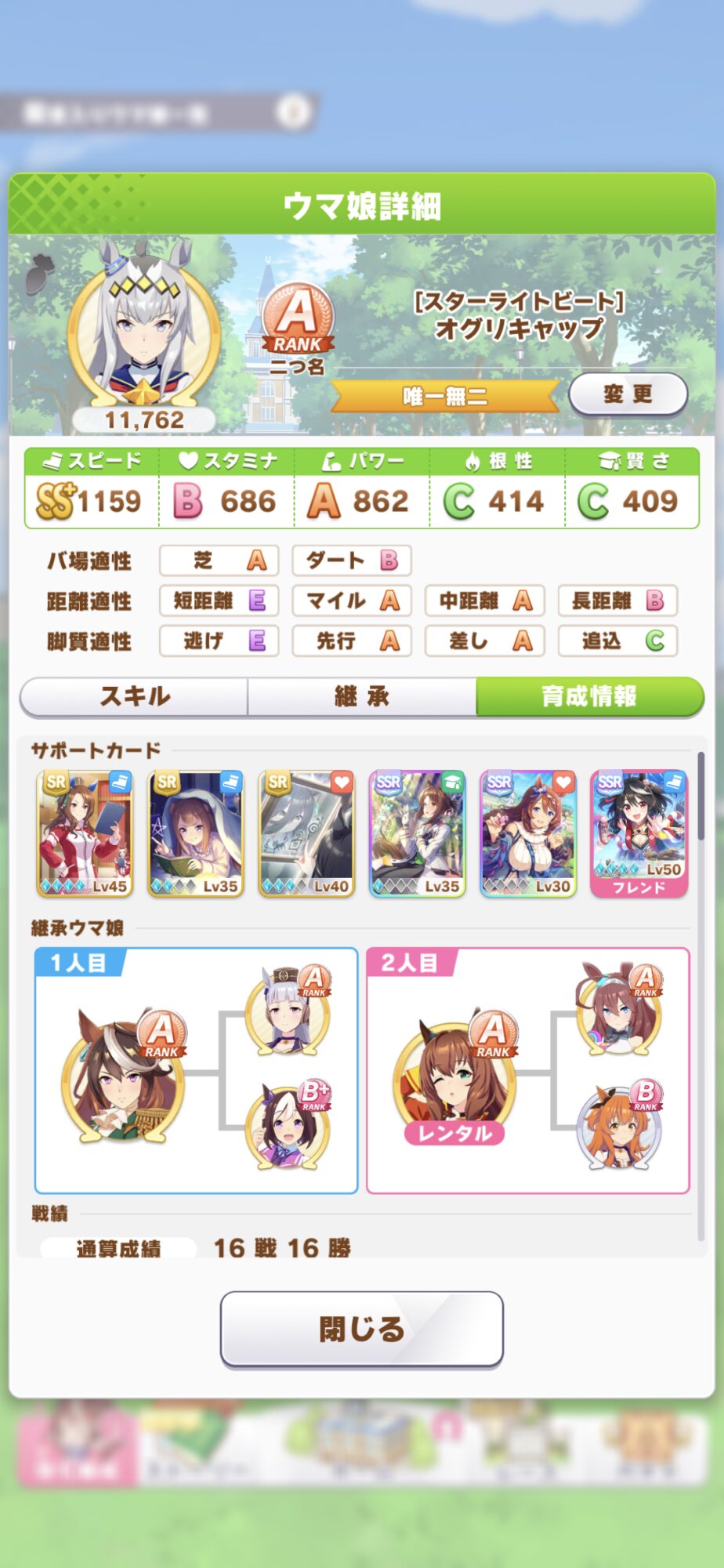Open the フレンド SSR Lv50 support card

[x=639, y=833]
